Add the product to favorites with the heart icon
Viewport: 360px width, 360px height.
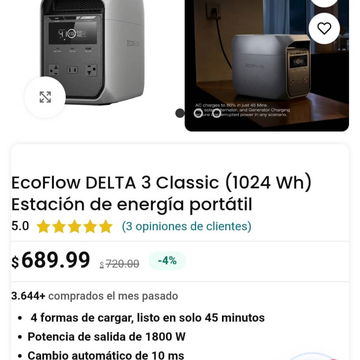click(x=324, y=28)
